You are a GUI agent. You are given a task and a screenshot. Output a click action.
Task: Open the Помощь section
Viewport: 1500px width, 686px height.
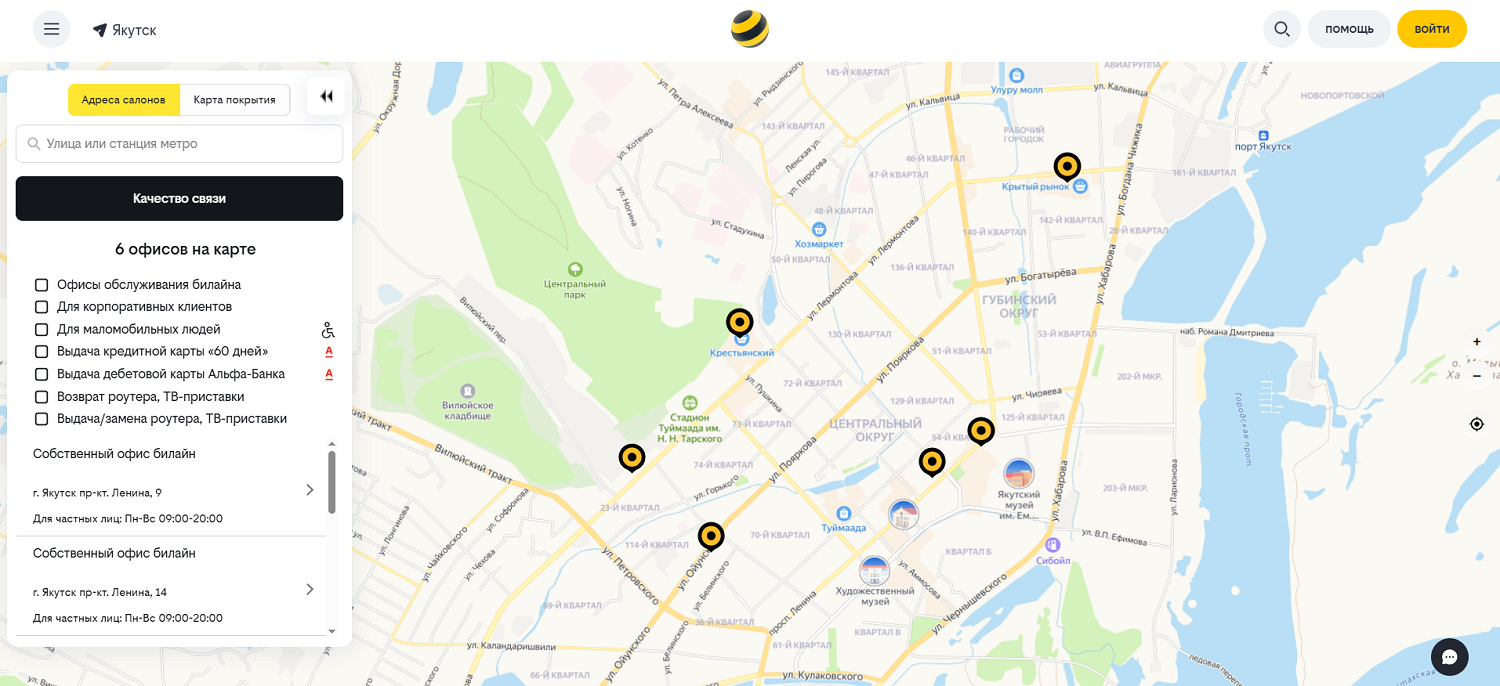click(x=1349, y=29)
